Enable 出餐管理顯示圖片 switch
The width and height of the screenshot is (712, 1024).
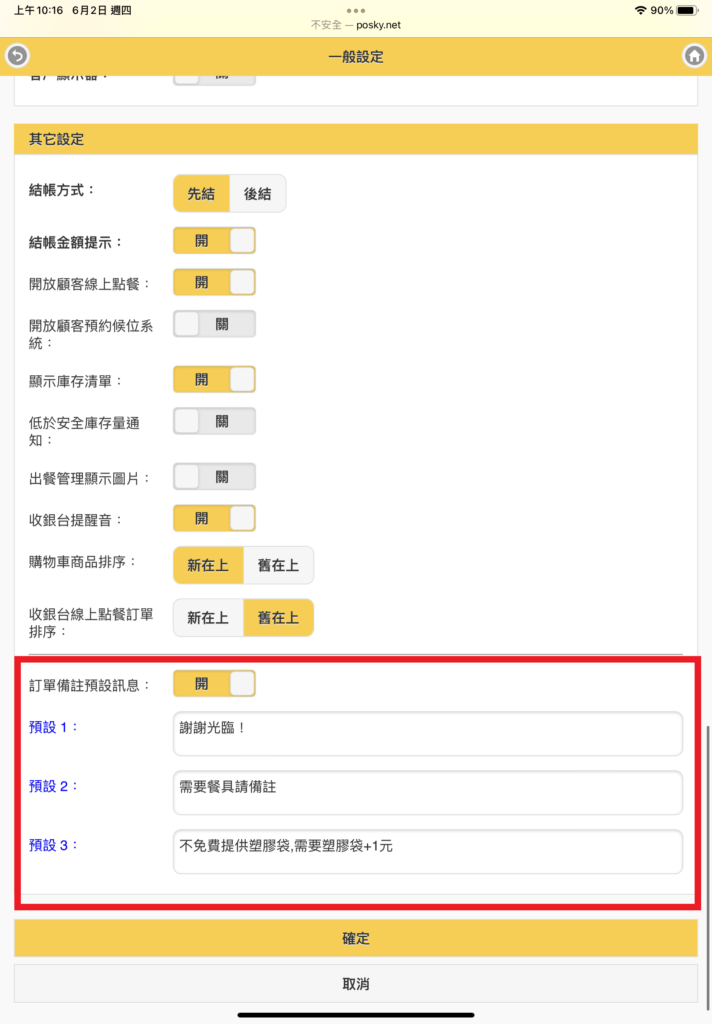214,477
